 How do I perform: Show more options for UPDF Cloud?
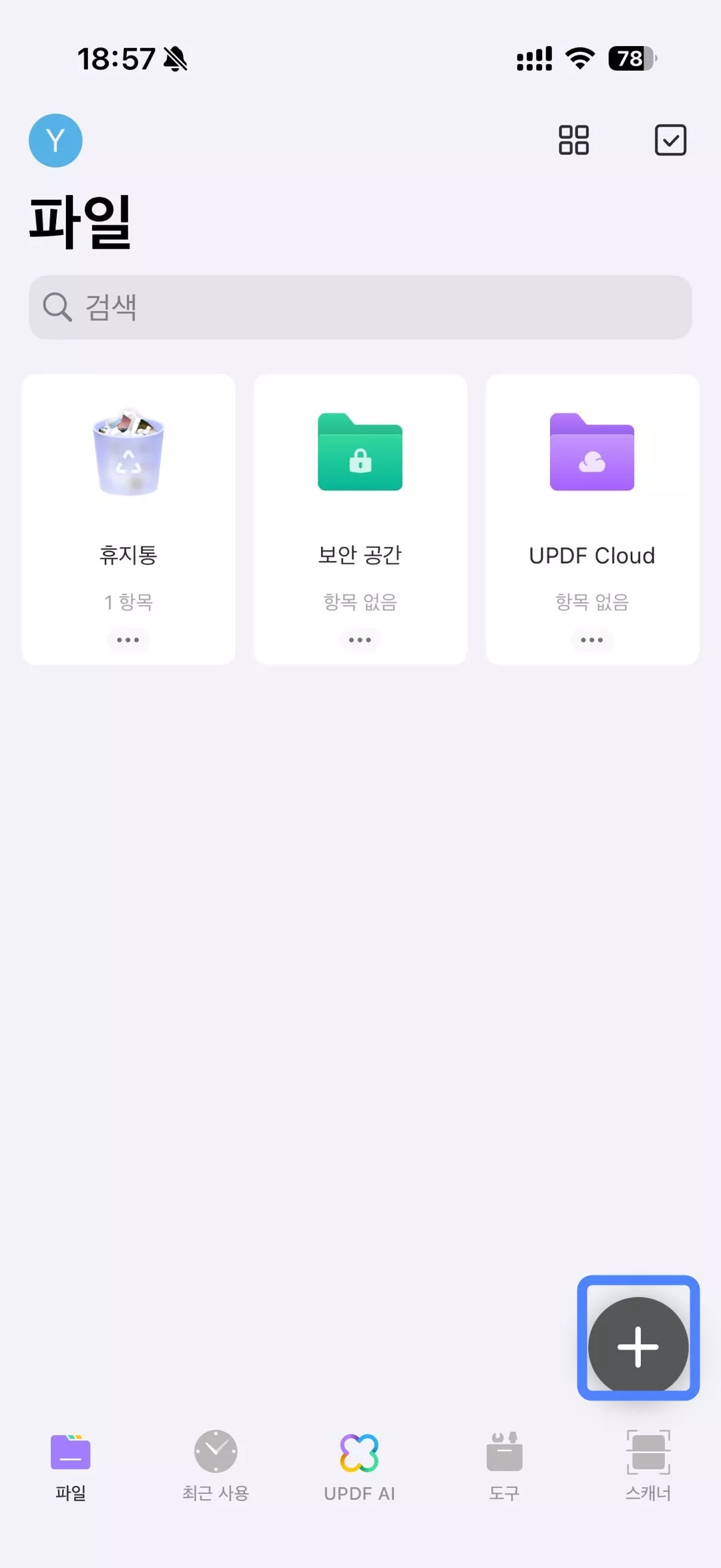tap(592, 640)
